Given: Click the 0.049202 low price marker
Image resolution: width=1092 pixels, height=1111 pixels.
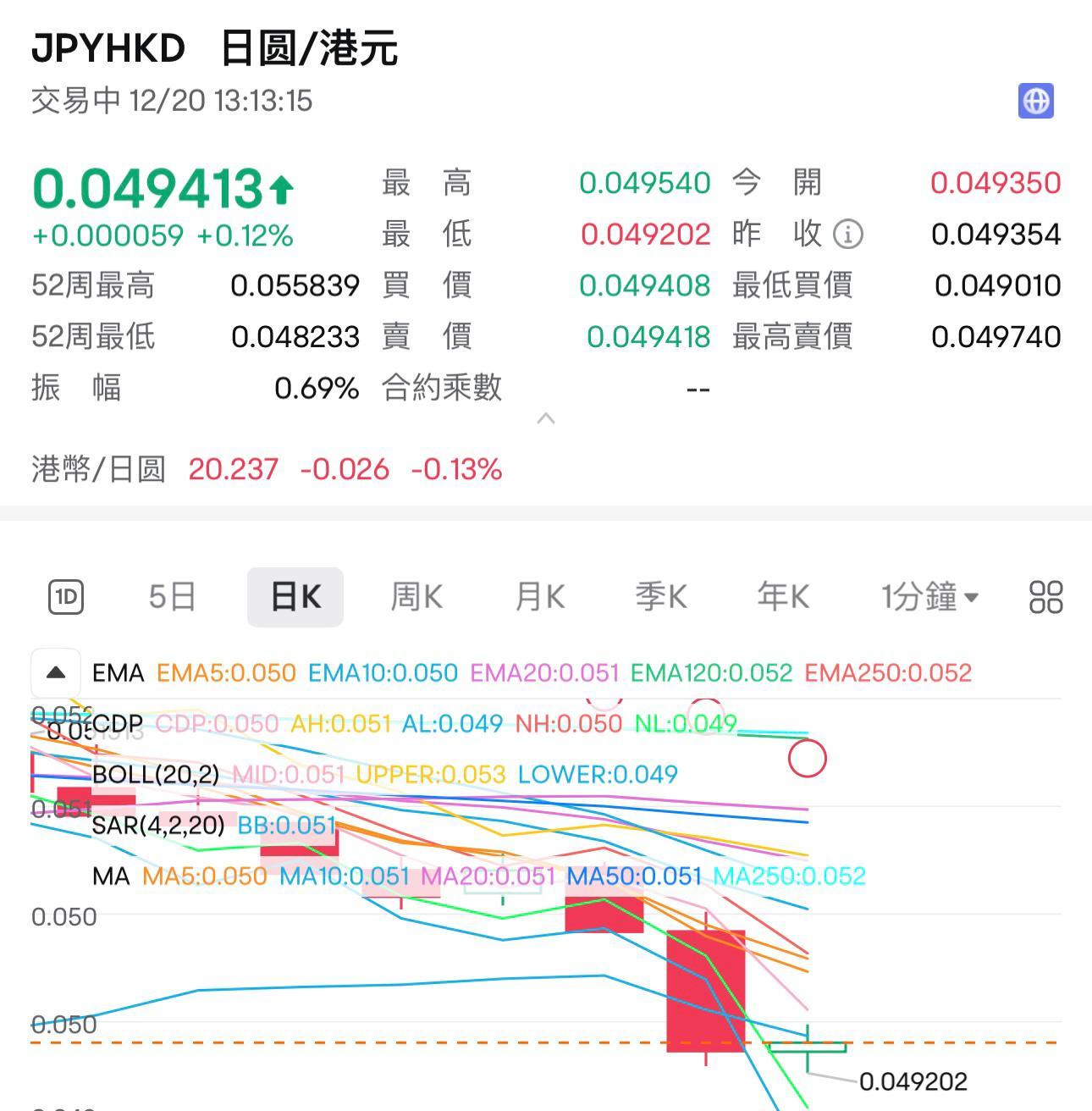Looking at the screenshot, I should point(913,1081).
